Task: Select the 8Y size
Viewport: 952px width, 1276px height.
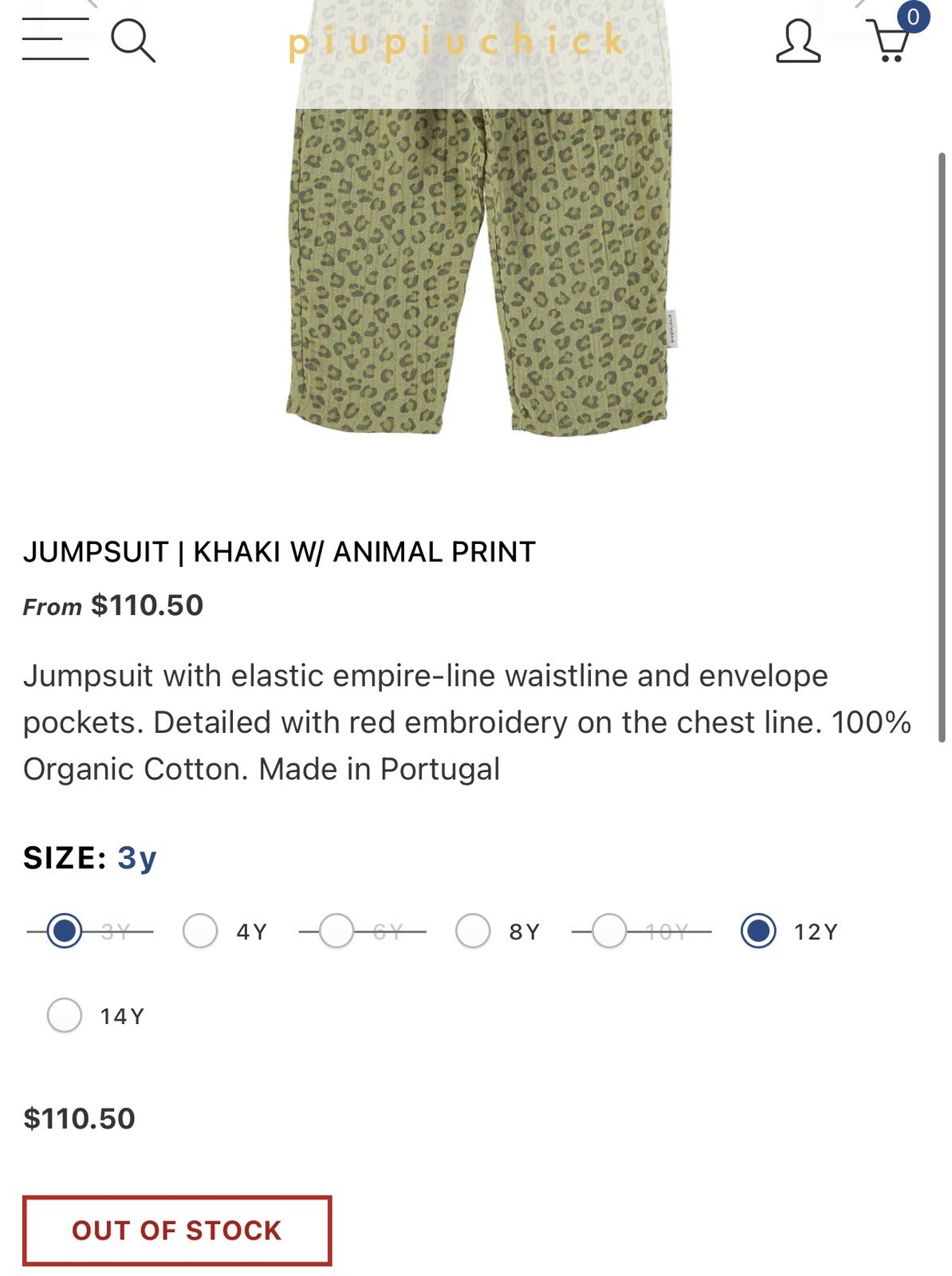Action: click(473, 931)
